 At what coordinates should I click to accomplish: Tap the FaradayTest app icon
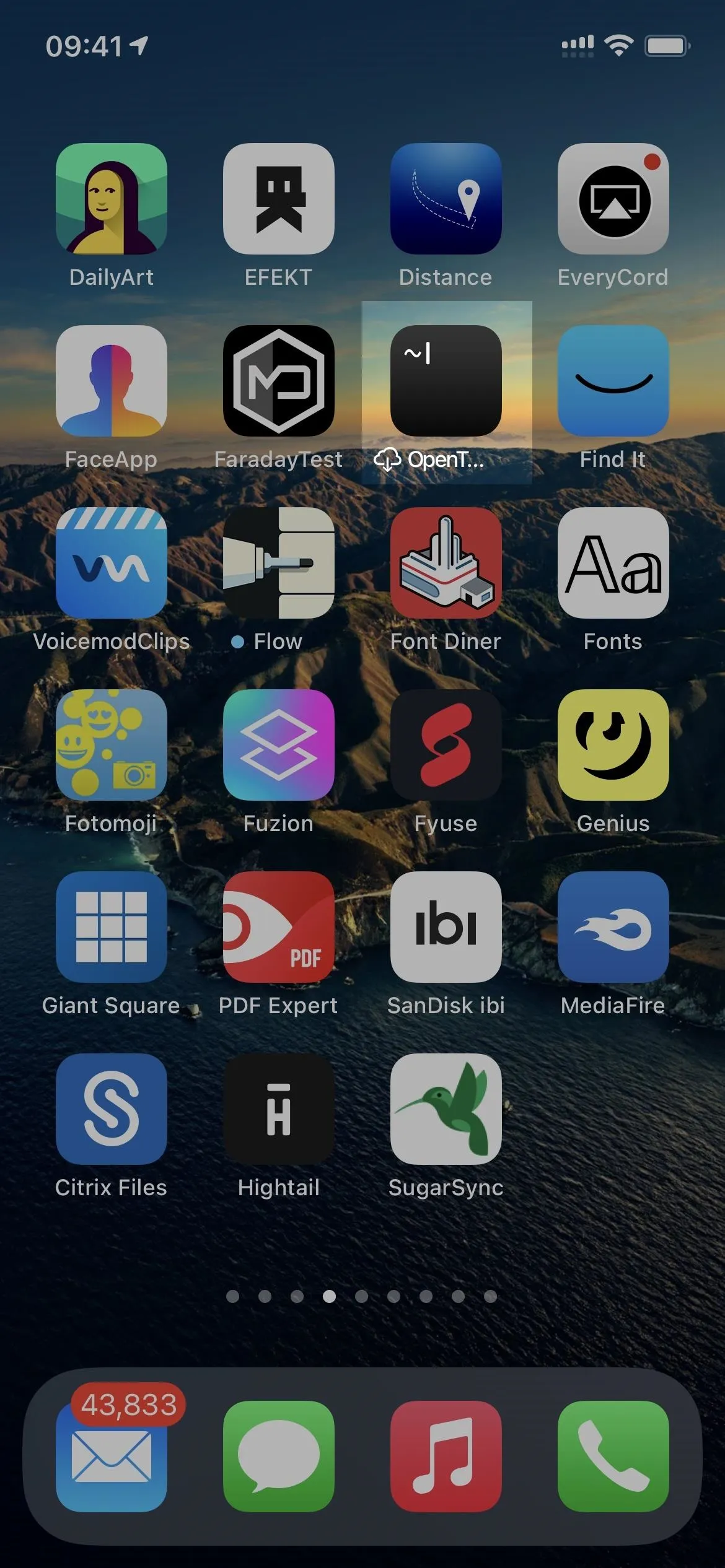coord(279,381)
